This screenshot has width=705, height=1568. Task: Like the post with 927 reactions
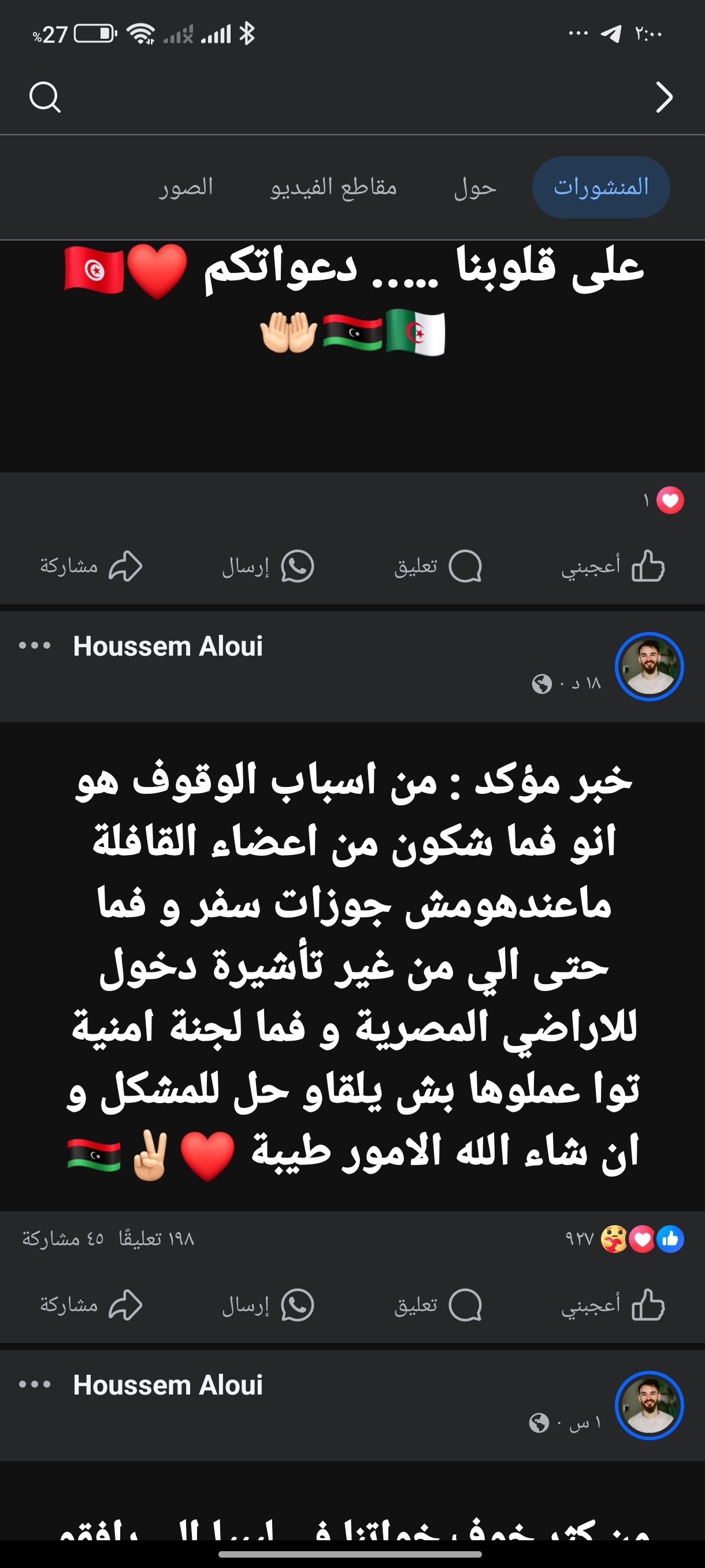click(613, 1305)
